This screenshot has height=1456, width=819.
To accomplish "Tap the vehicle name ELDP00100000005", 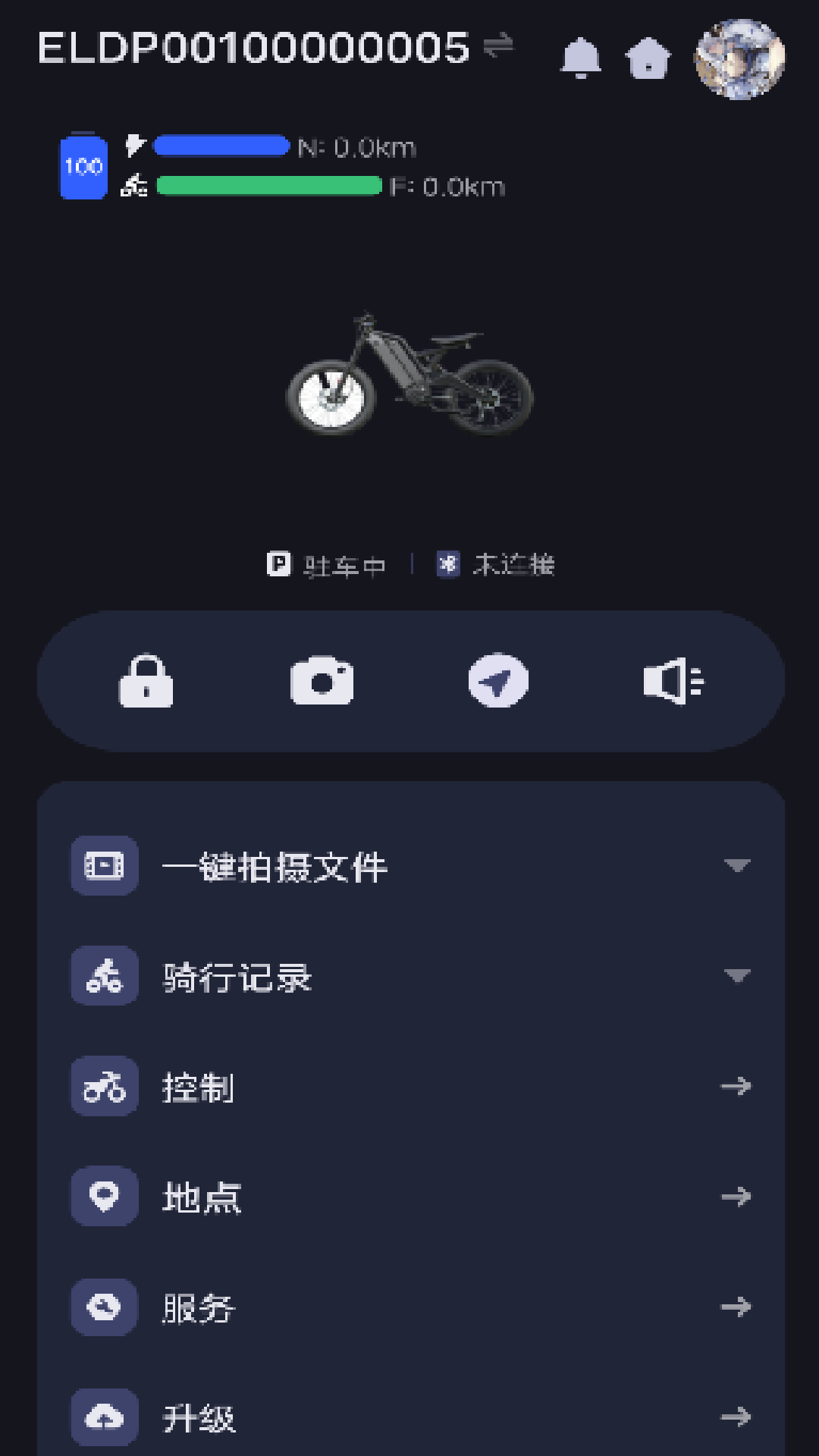I will [253, 47].
